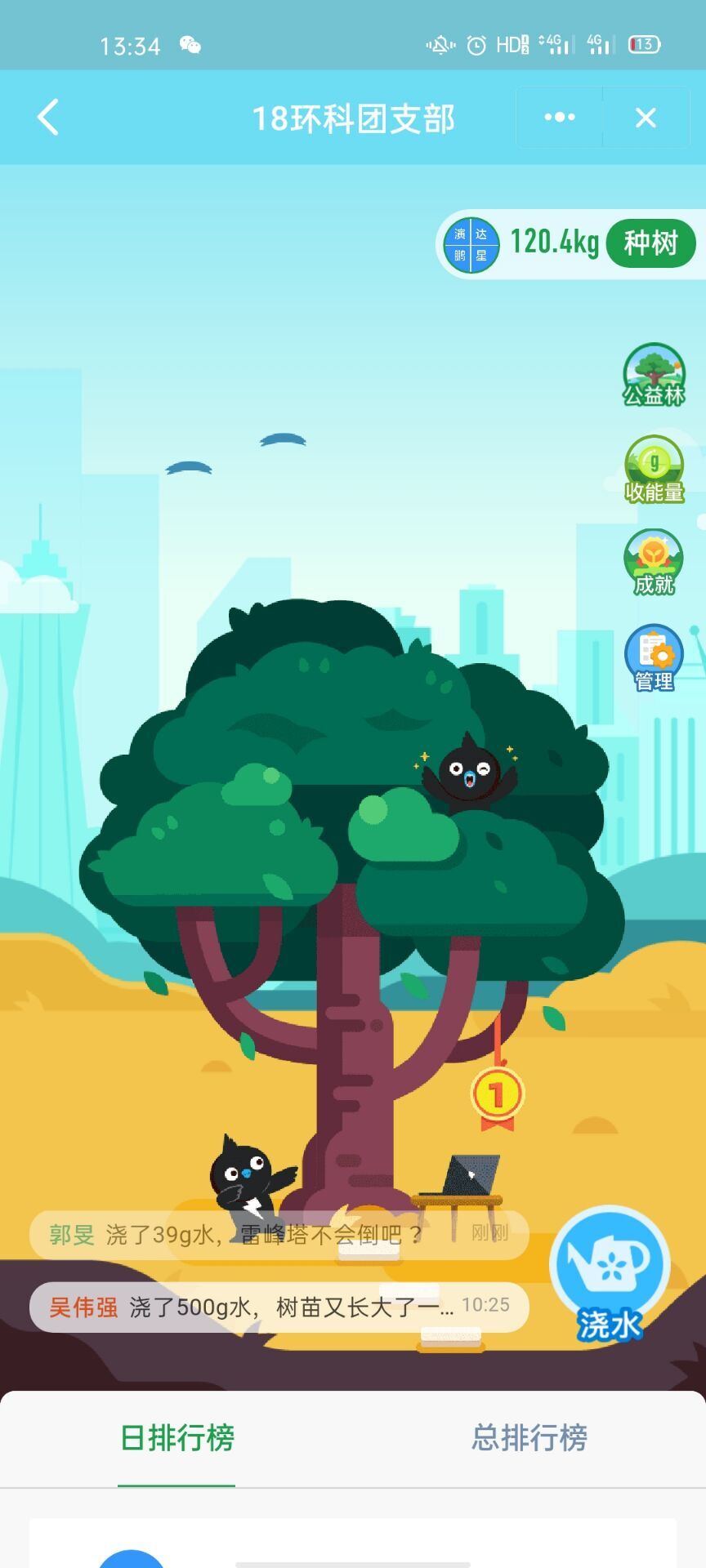Viewport: 706px width, 1568px height.
Task: Tap the group avatar beside 120.4kg
Action: coord(471,244)
